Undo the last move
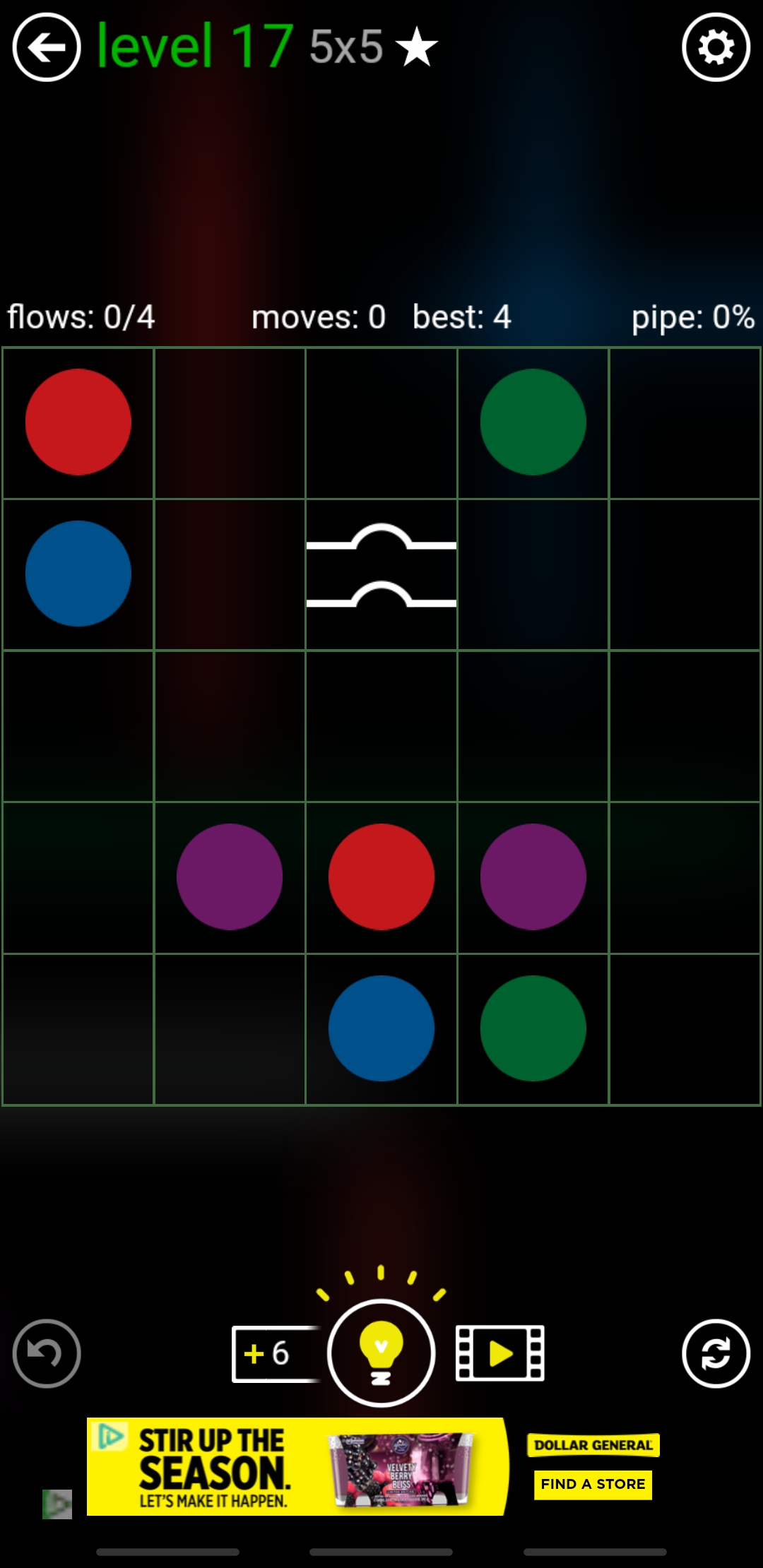Viewport: 763px width, 1568px height. [47, 1353]
